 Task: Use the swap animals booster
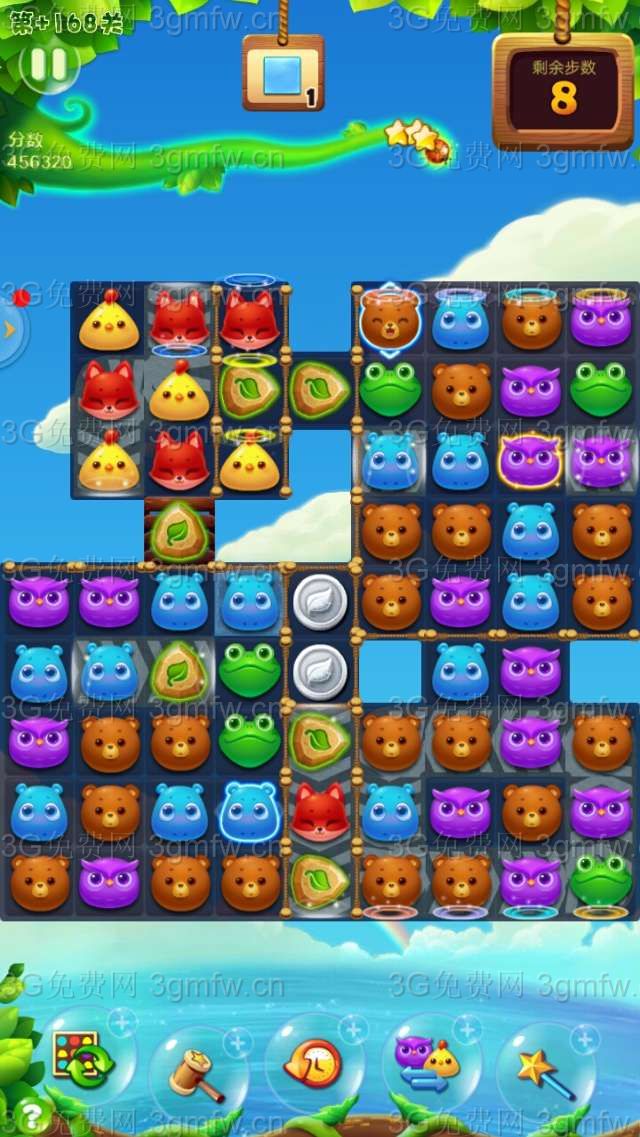click(x=428, y=1062)
